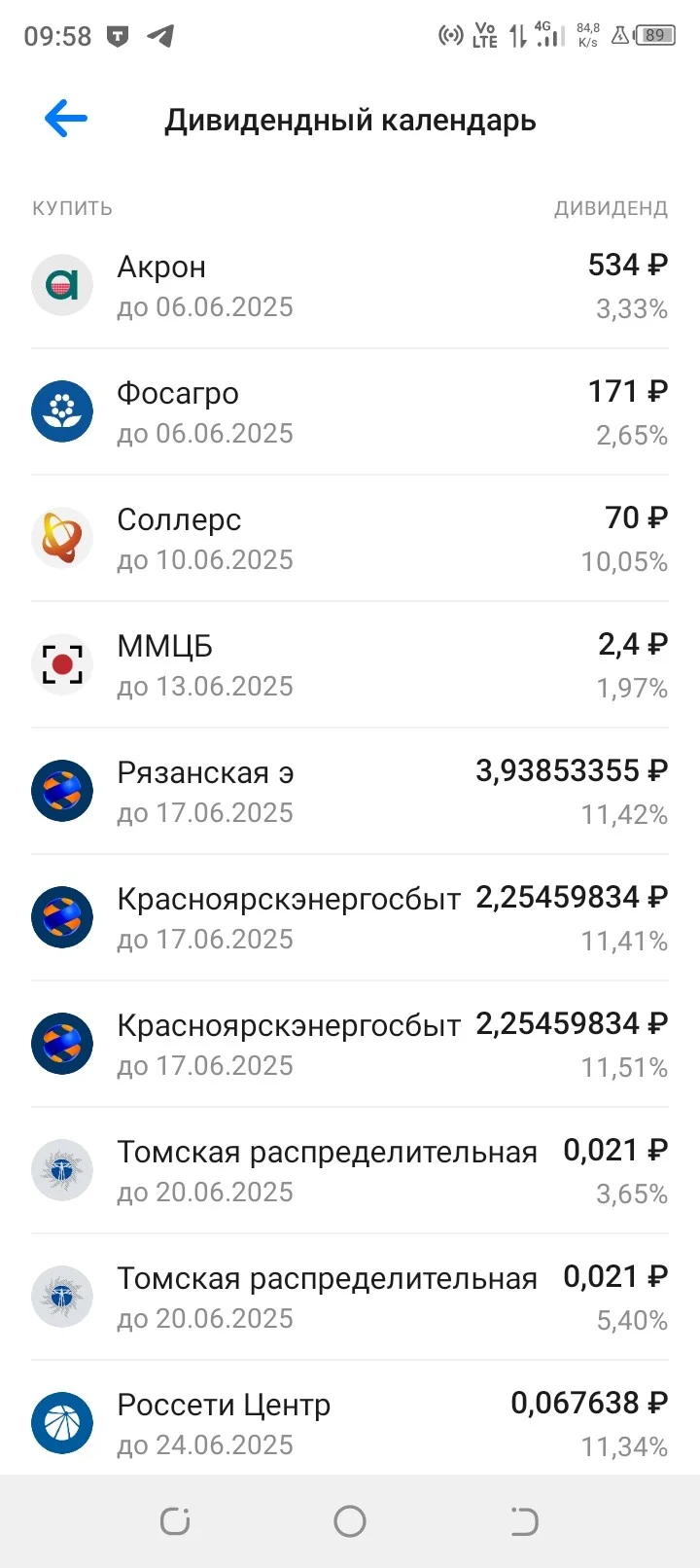700x1568 pixels.
Task: Select Соллерс with 70 ₽ dividend
Action: click(350, 539)
